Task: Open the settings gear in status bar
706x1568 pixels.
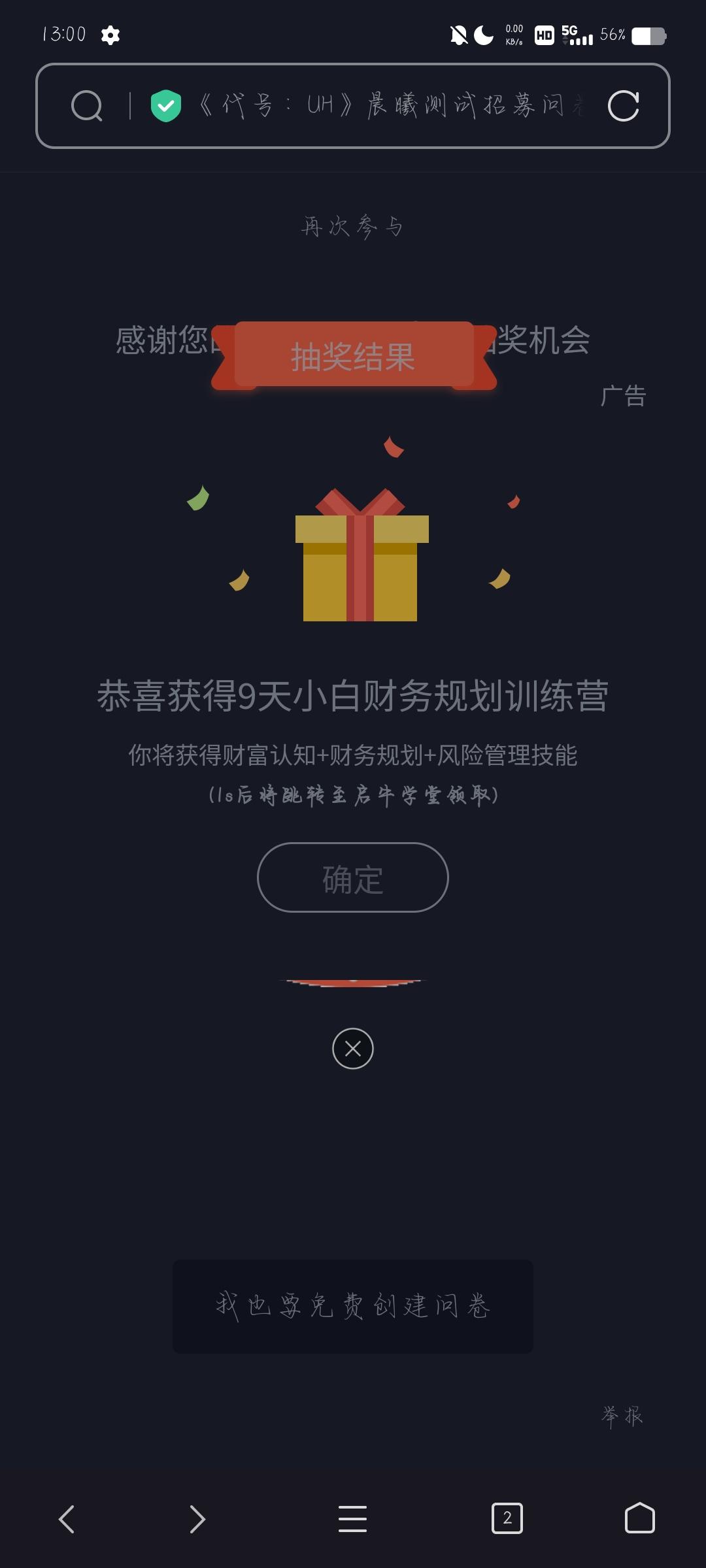Action: [110, 36]
